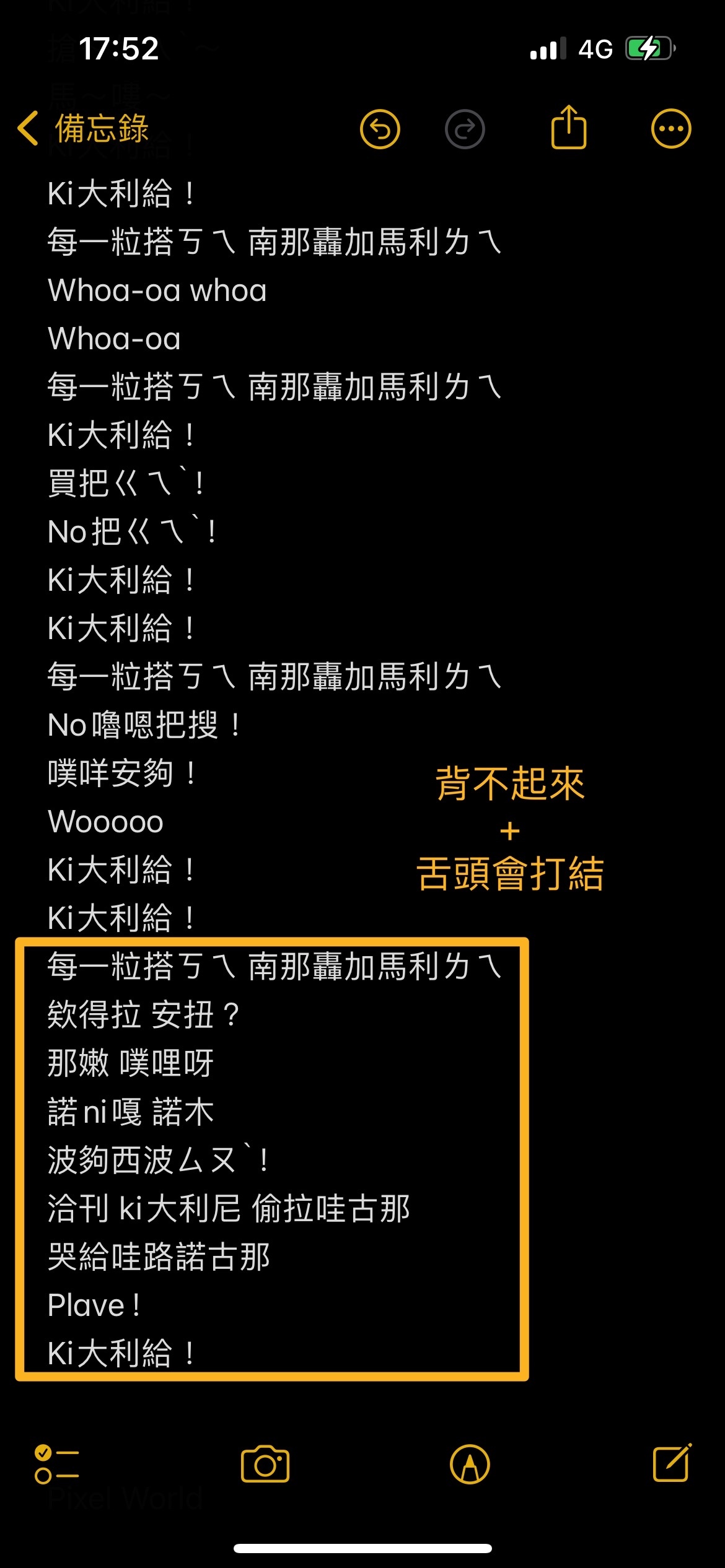
Task: Open the more options ellipsis menu
Action: tap(670, 129)
